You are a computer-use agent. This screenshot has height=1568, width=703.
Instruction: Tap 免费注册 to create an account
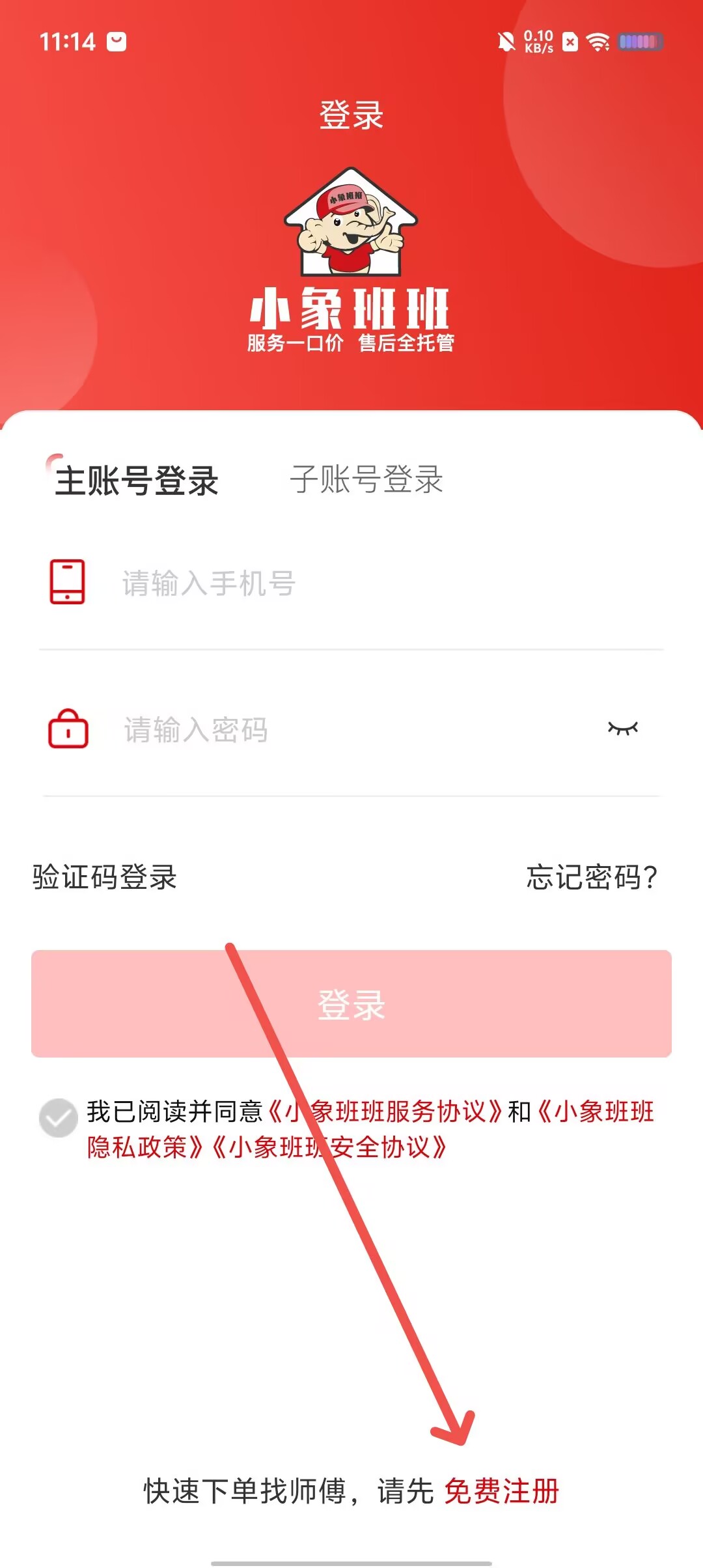coord(501,1491)
